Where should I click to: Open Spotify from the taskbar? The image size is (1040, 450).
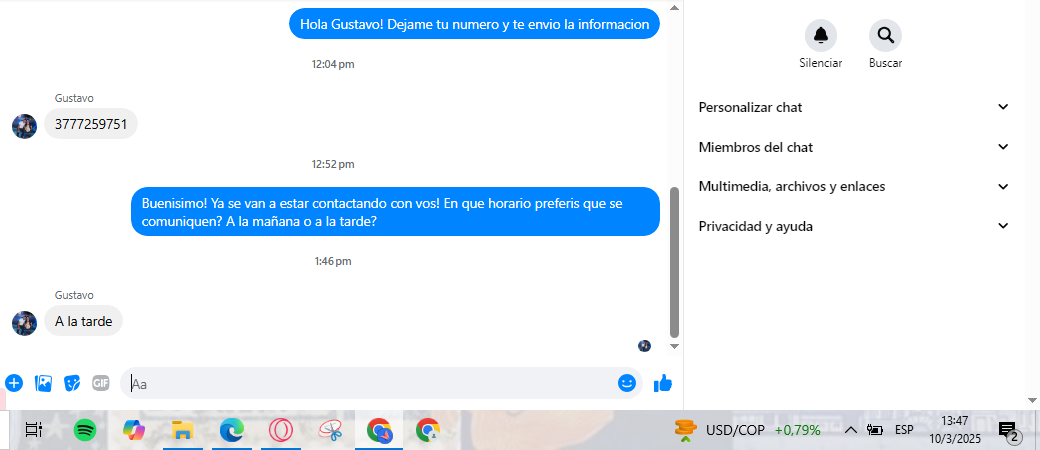[x=85, y=430]
